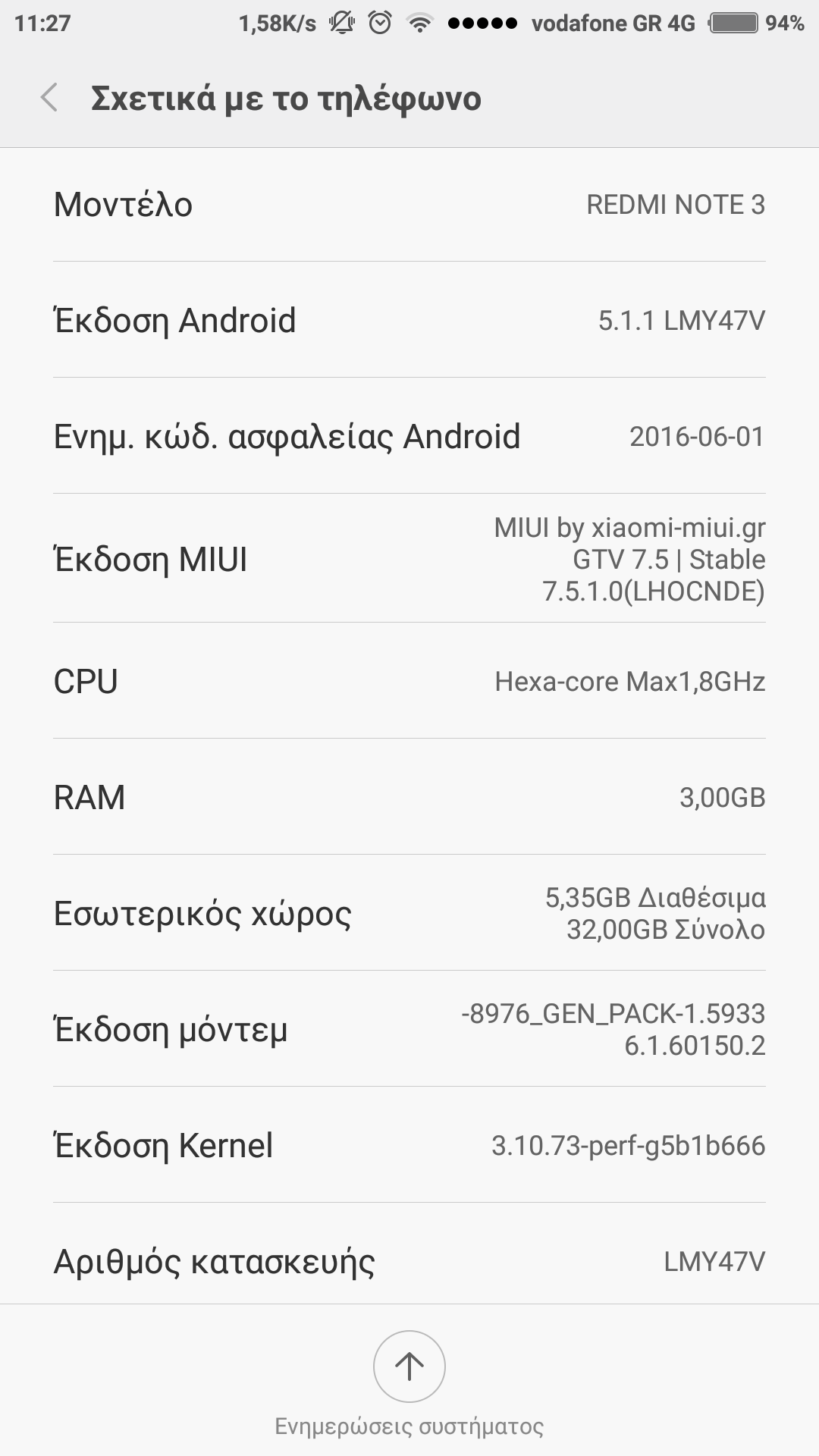Viewport: 819px width, 1456px height.
Task: Tap the Έκδοση MIUI row
Action: tap(409, 559)
